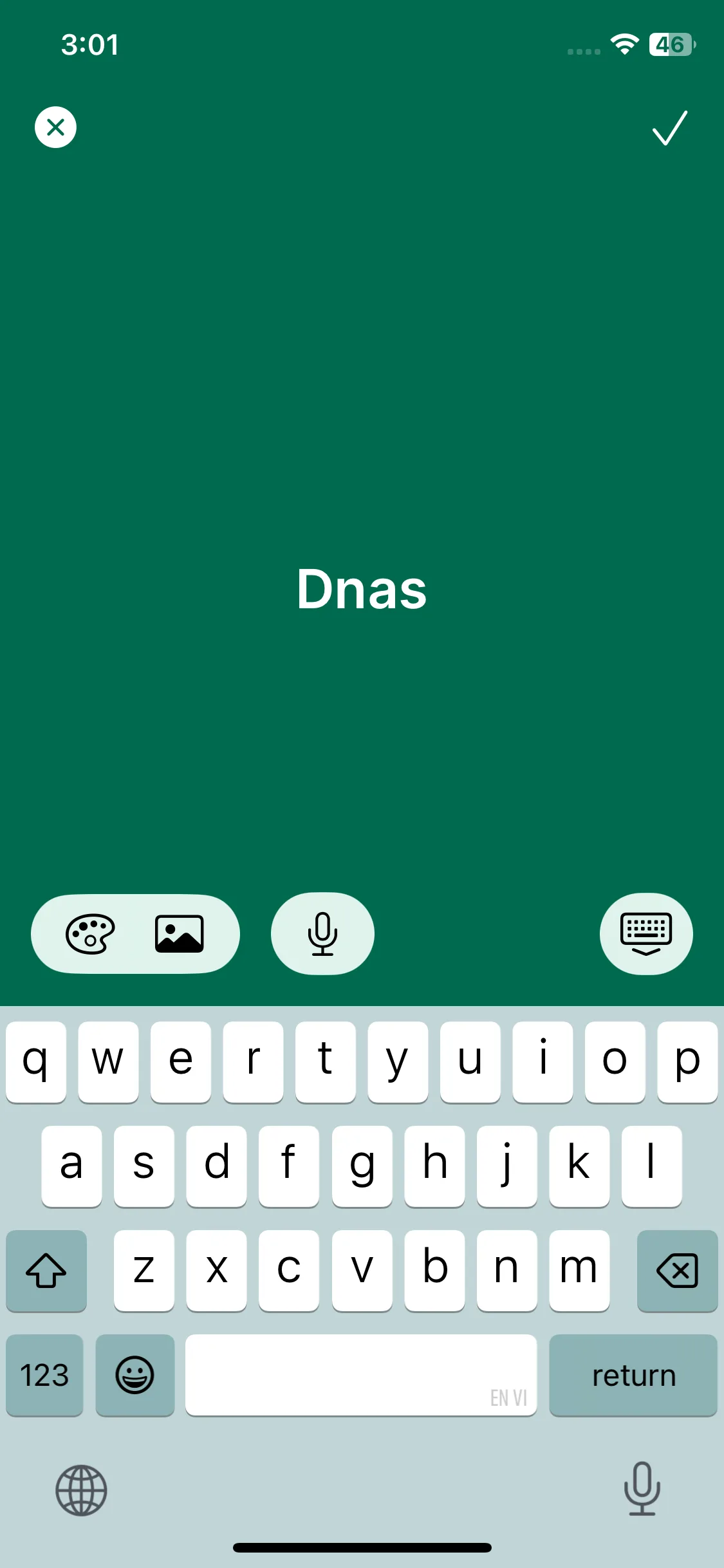Open the emoji keyboard
The height and width of the screenshot is (1568, 724).
[x=135, y=1376]
